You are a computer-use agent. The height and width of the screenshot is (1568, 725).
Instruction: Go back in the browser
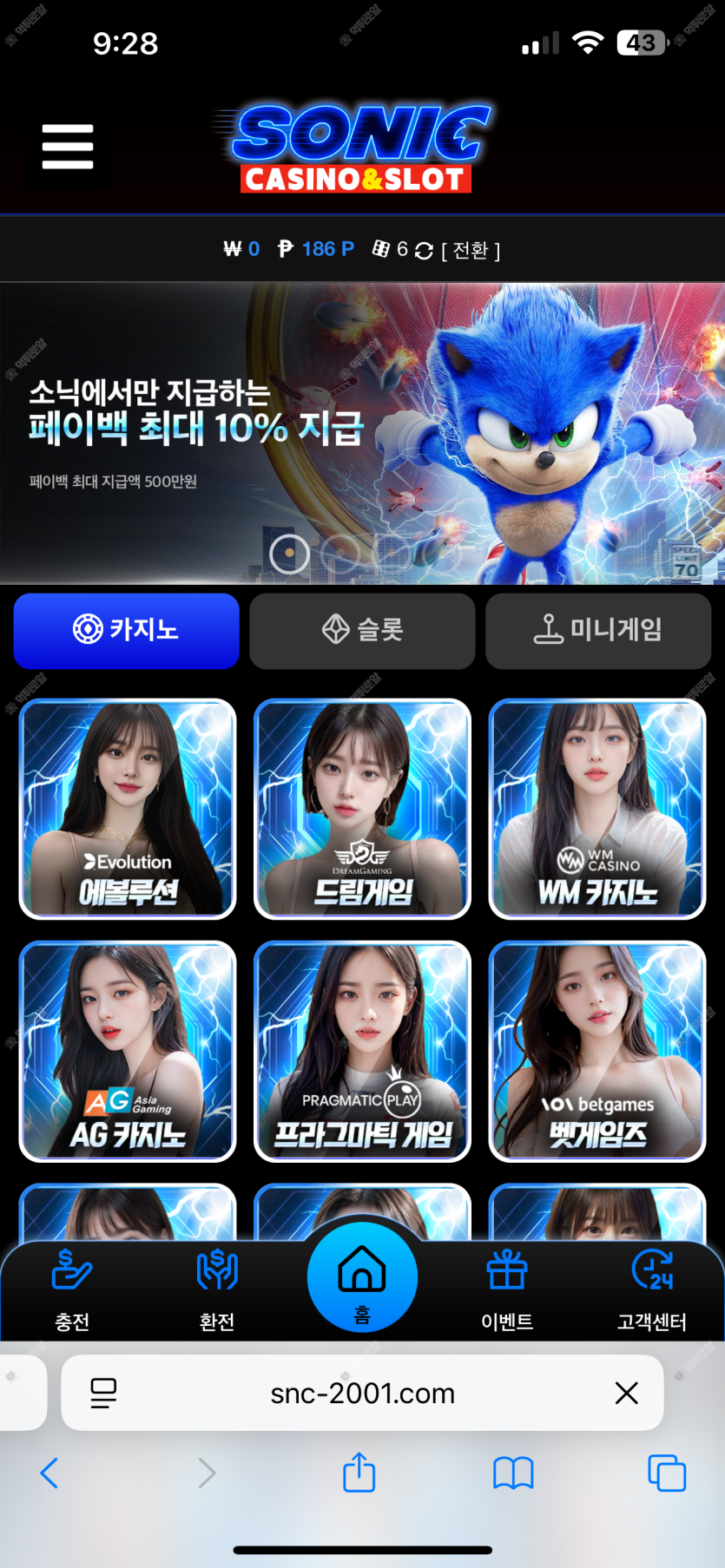pyautogui.click(x=49, y=1473)
